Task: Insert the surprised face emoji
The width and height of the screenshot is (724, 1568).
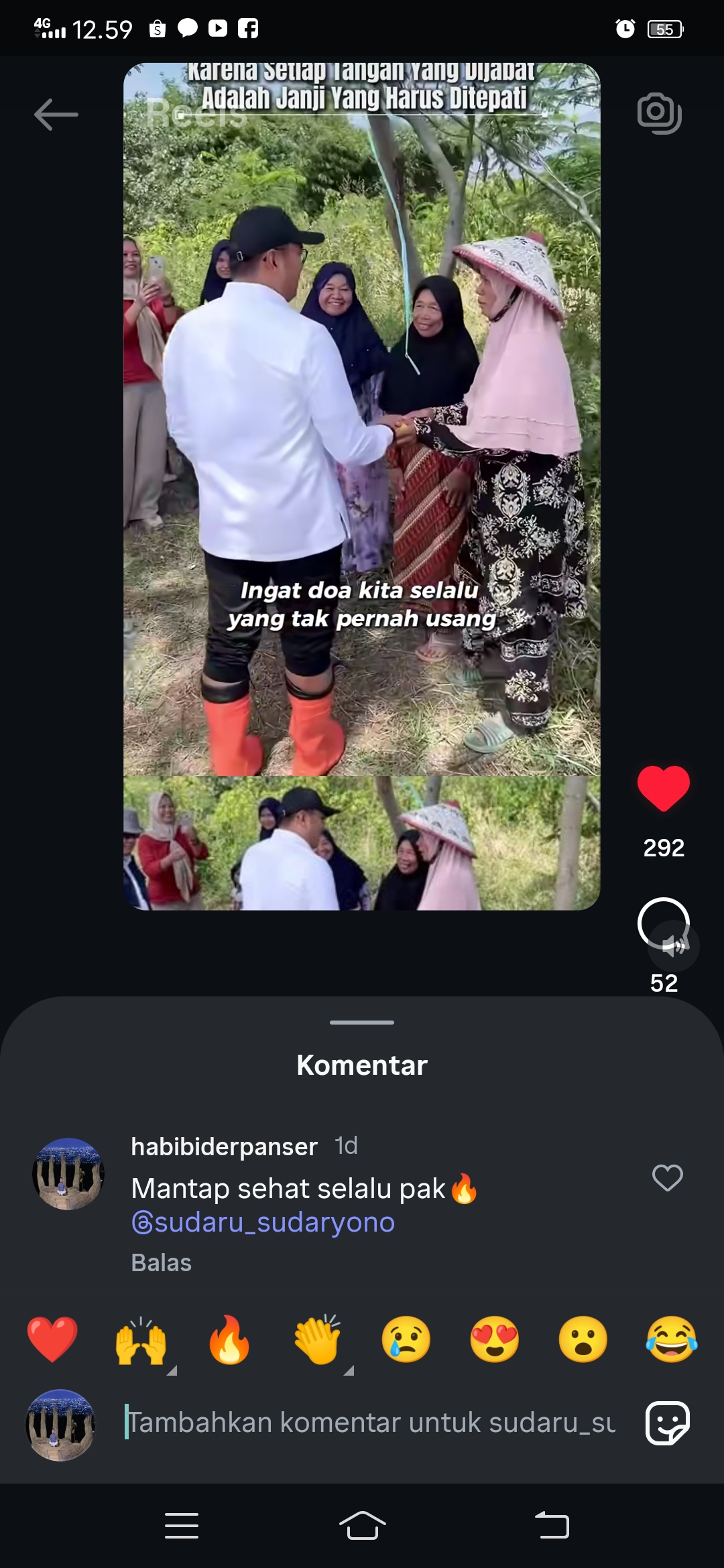Action: (583, 1340)
